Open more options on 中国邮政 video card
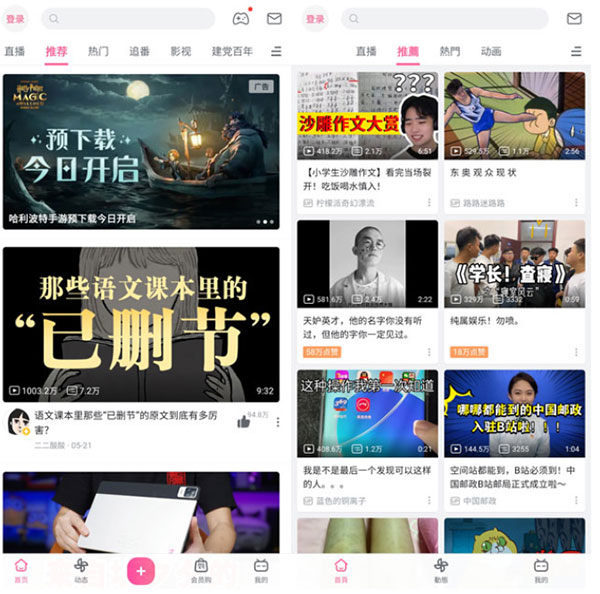The width and height of the screenshot is (600, 594). point(577,500)
